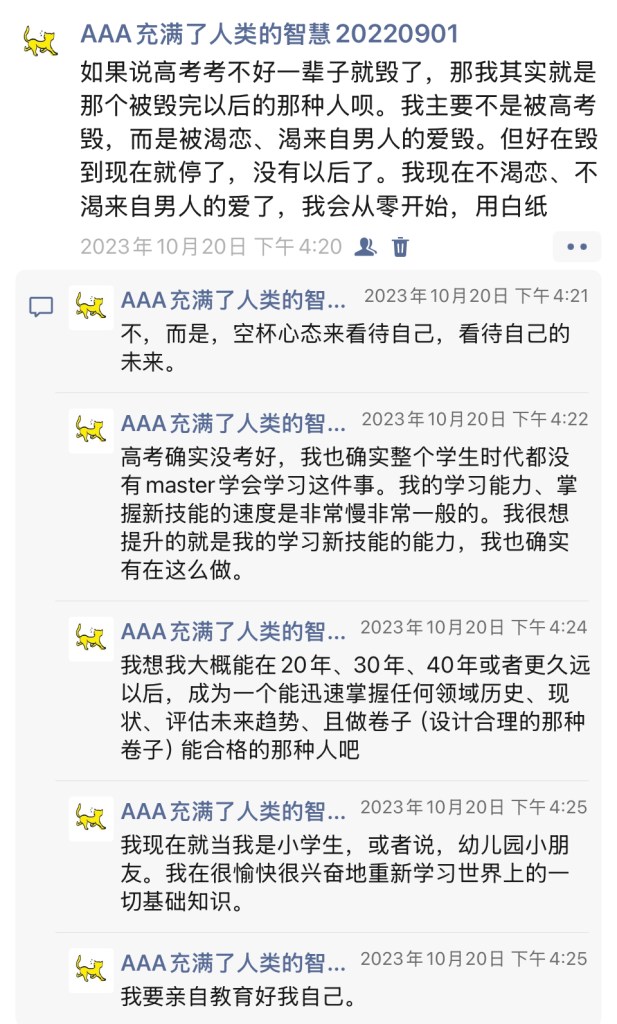
Task: Tap the comment bubble icon
Action: pos(41,307)
